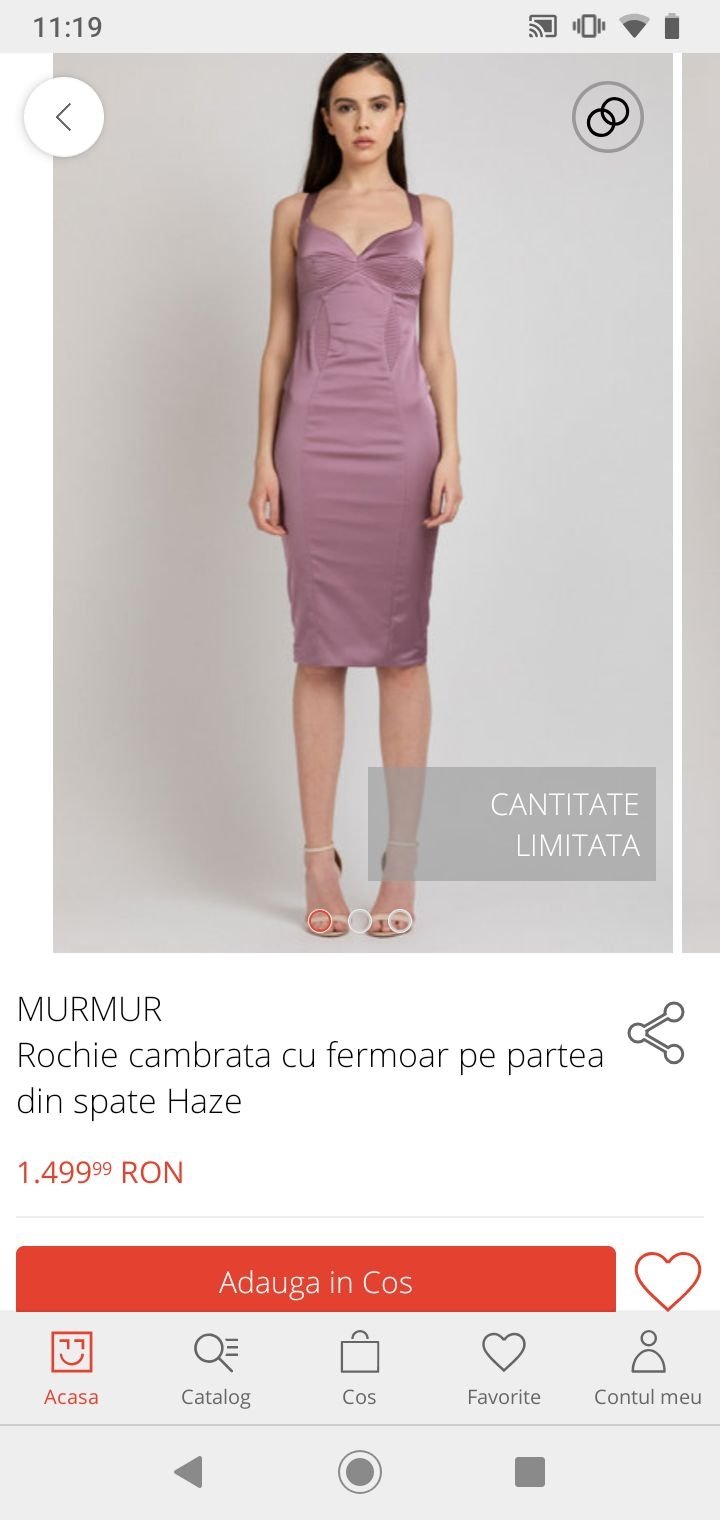
Task: Tap Adauga in Cos button
Action: coord(316,1280)
